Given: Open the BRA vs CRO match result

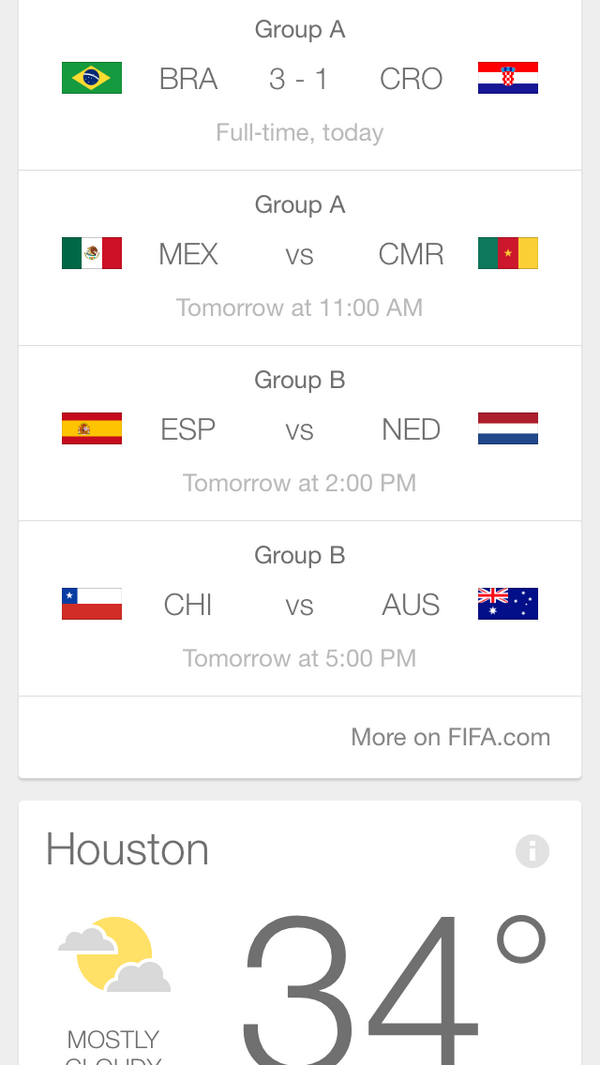Looking at the screenshot, I should click(300, 85).
